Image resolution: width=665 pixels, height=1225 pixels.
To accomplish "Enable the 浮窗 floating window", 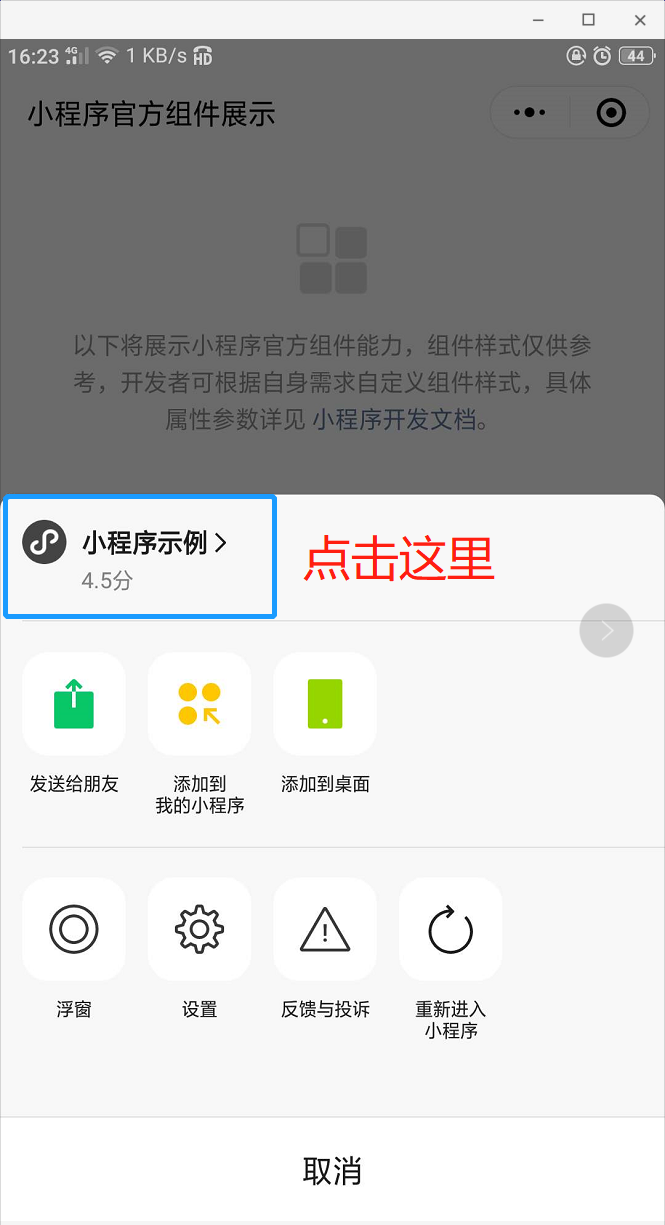I will (74, 930).
